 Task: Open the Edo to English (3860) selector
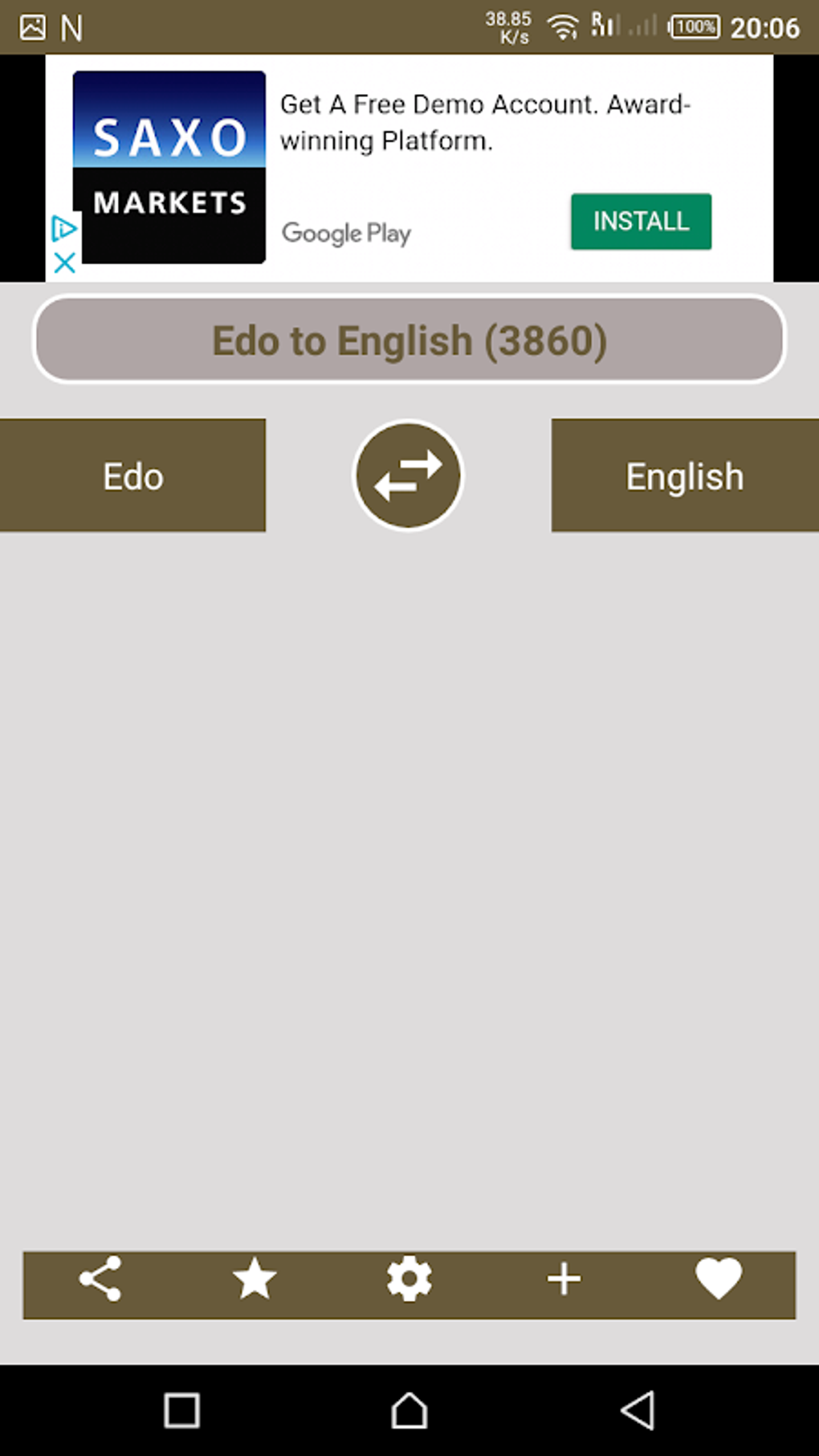(x=409, y=340)
